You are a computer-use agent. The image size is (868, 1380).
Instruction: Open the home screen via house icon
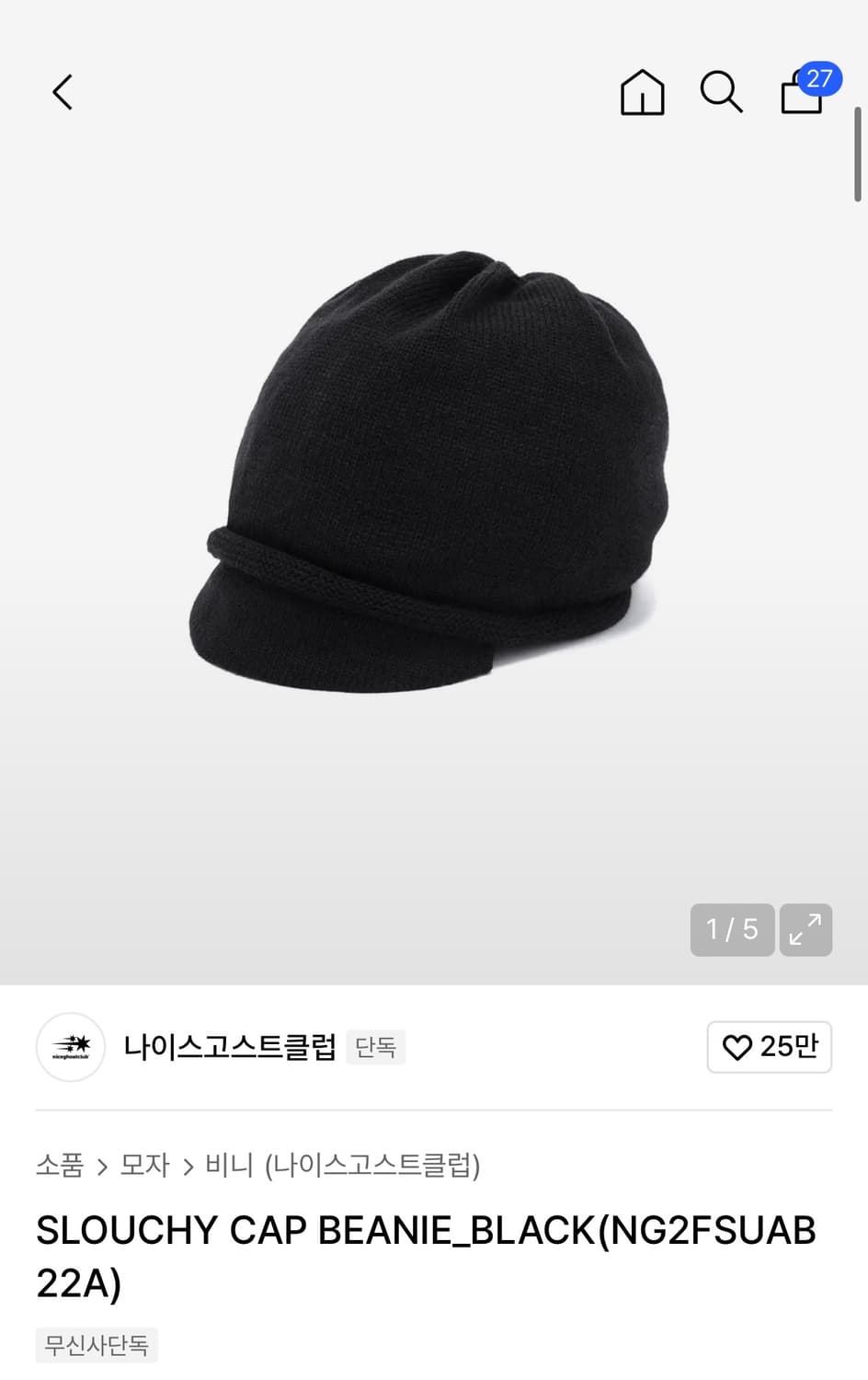(643, 93)
